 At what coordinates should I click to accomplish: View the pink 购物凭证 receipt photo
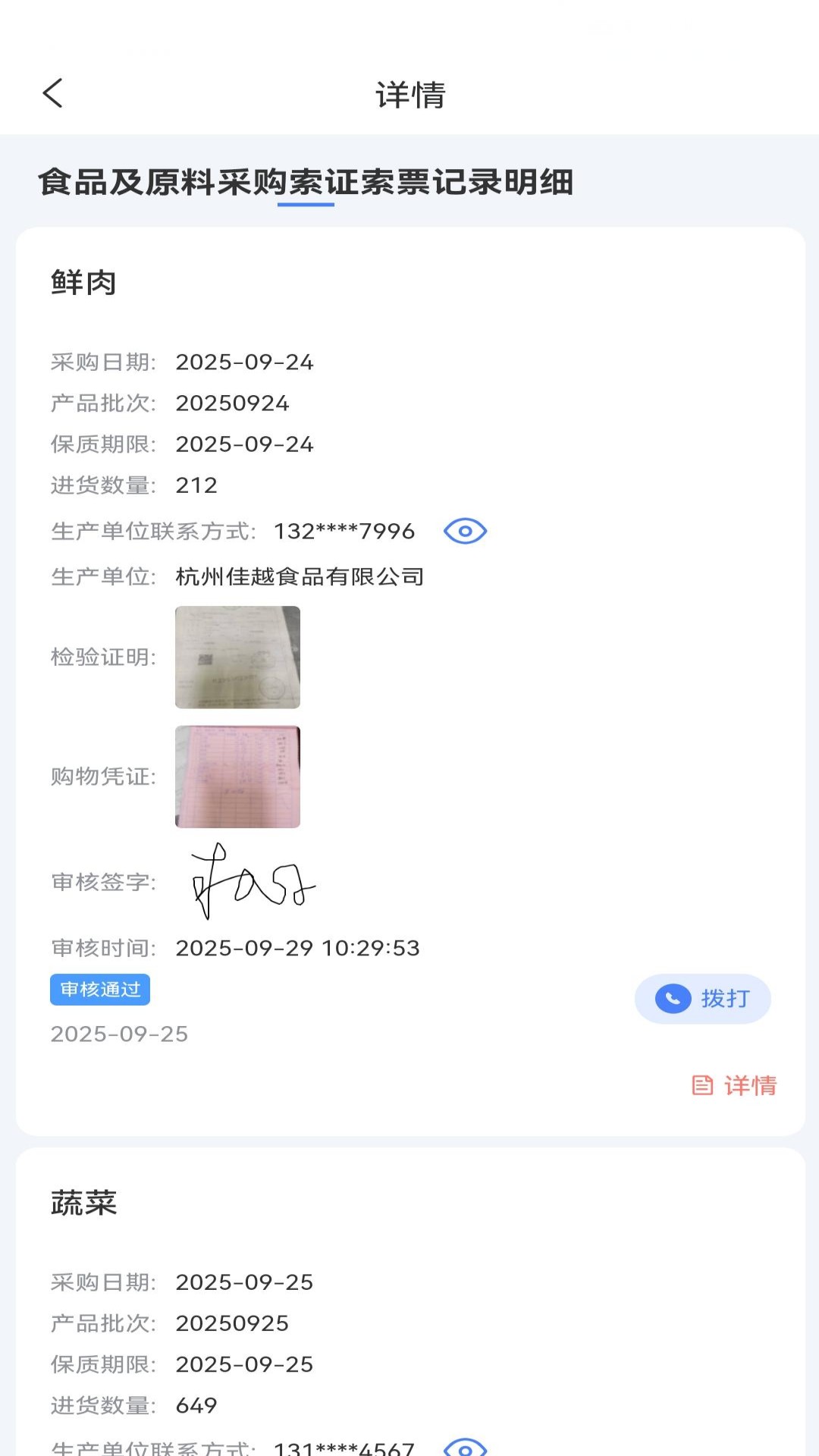pos(237,777)
